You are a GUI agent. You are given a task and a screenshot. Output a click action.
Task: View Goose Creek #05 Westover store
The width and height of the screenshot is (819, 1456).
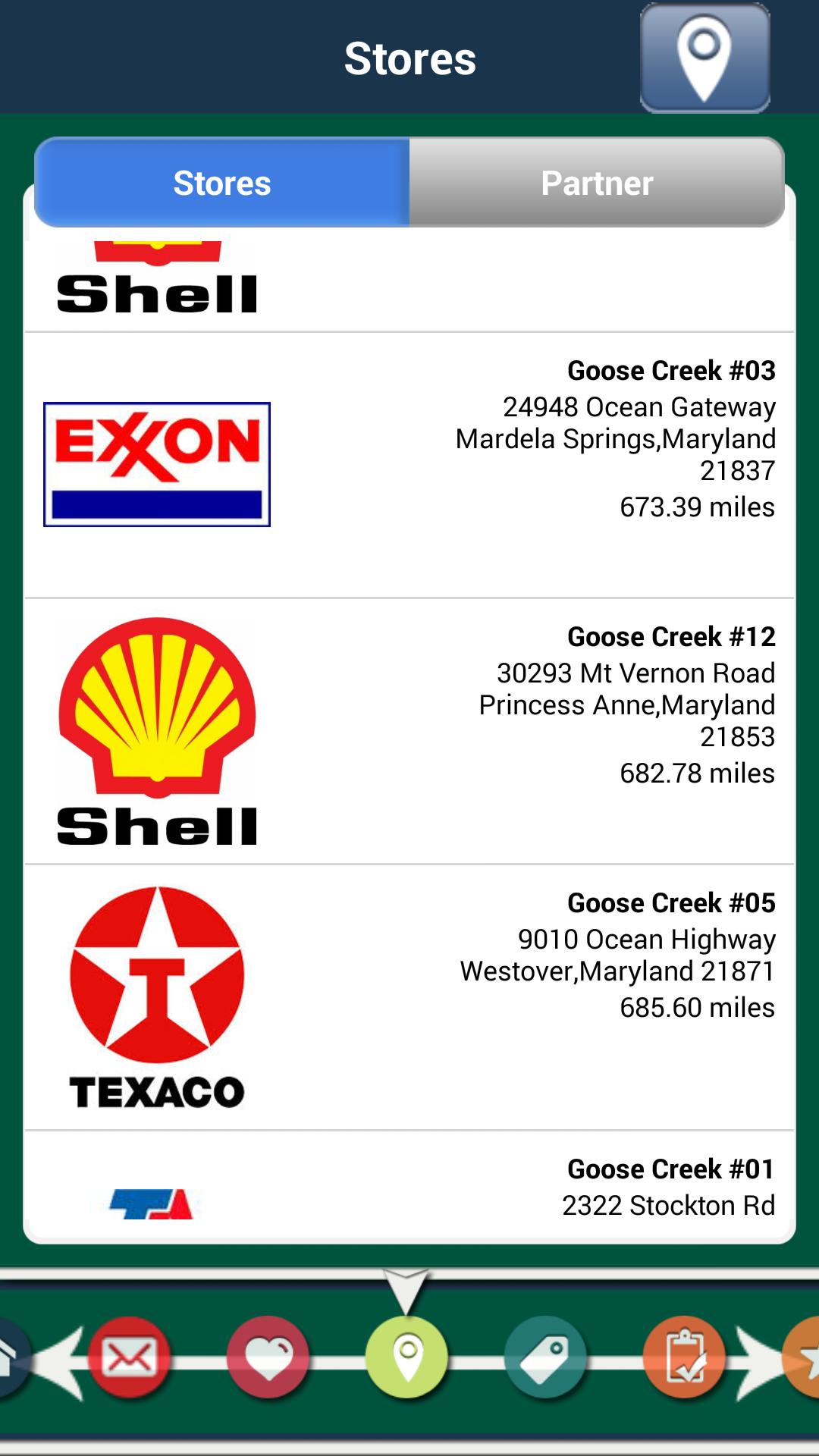tap(409, 996)
